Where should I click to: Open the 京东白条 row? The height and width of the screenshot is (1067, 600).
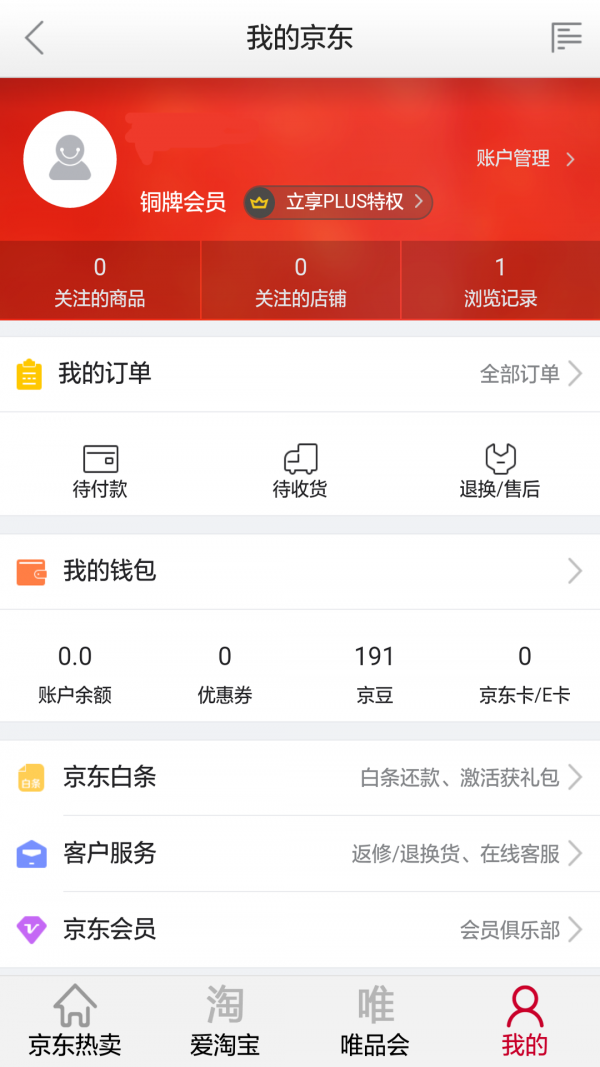[300, 777]
